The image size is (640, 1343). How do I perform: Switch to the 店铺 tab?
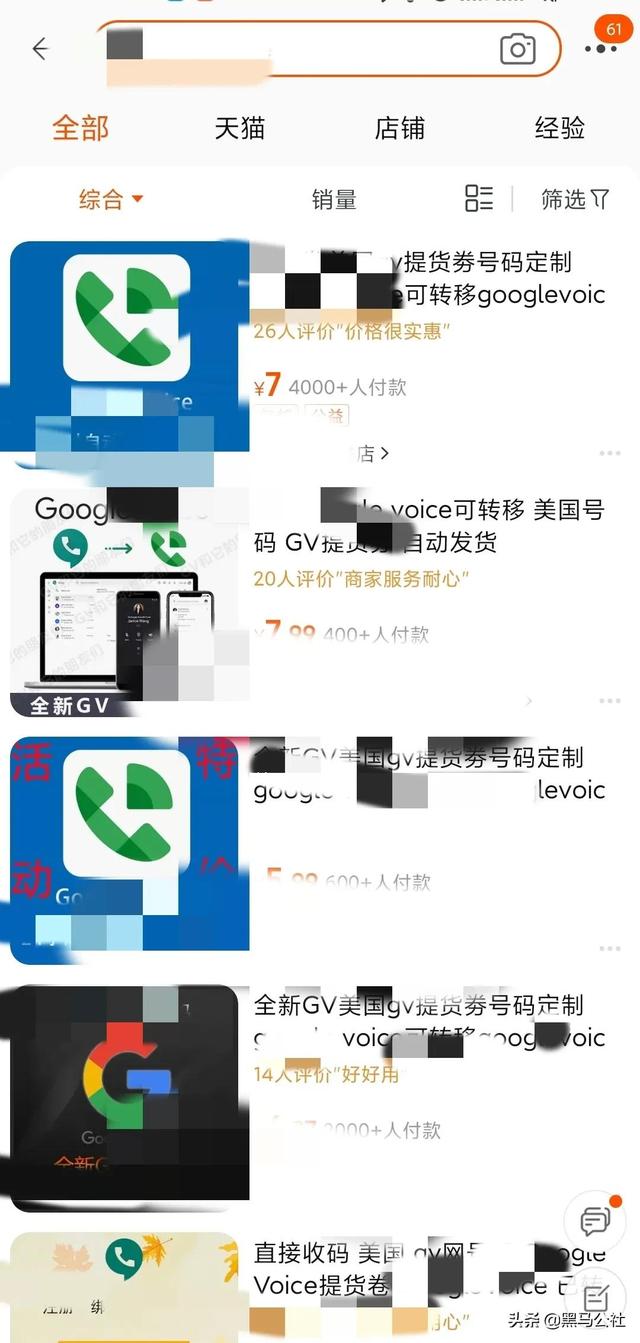pyautogui.click(x=400, y=128)
